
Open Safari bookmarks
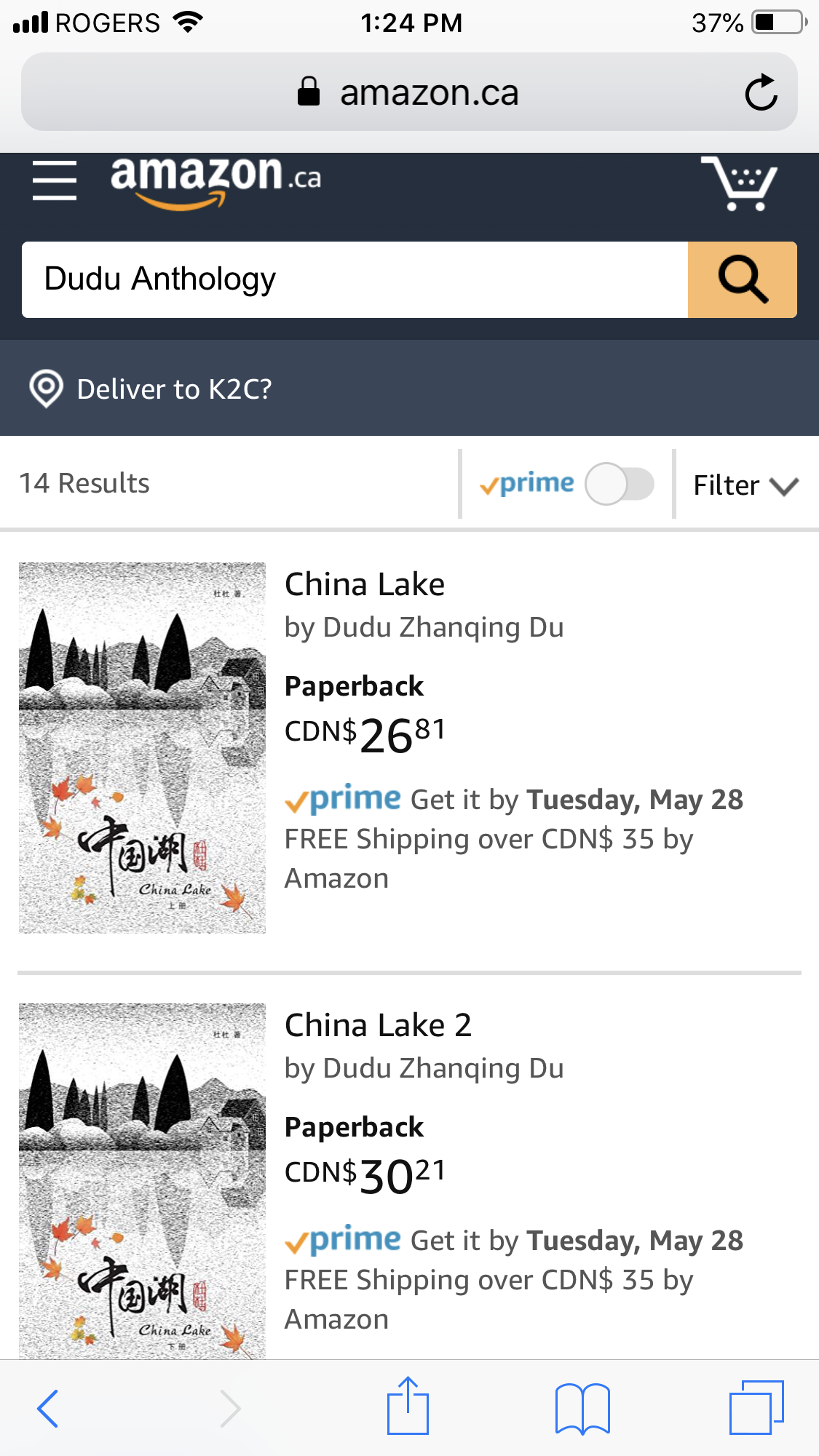coord(582,1408)
